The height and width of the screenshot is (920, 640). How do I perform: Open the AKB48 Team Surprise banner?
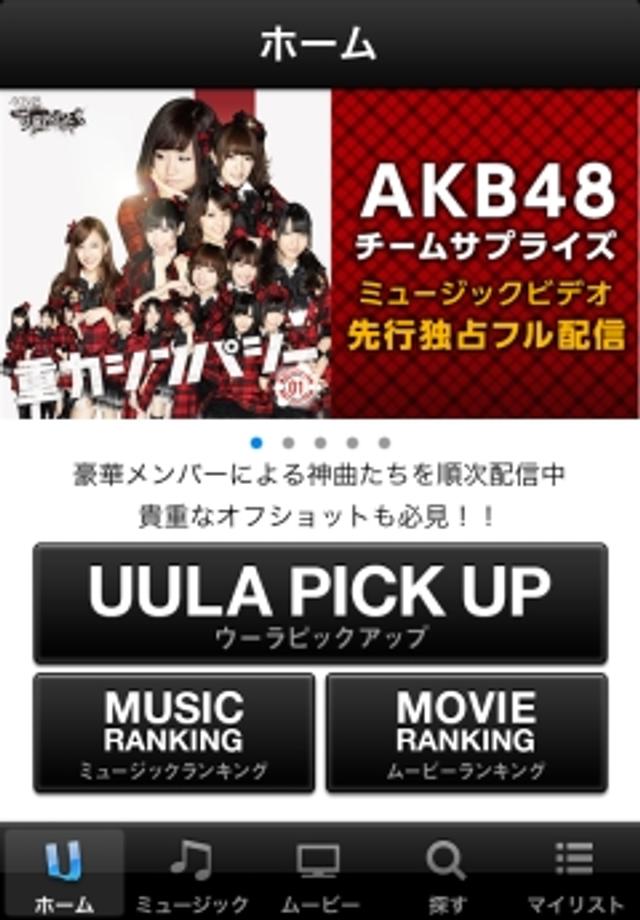[x=320, y=255]
